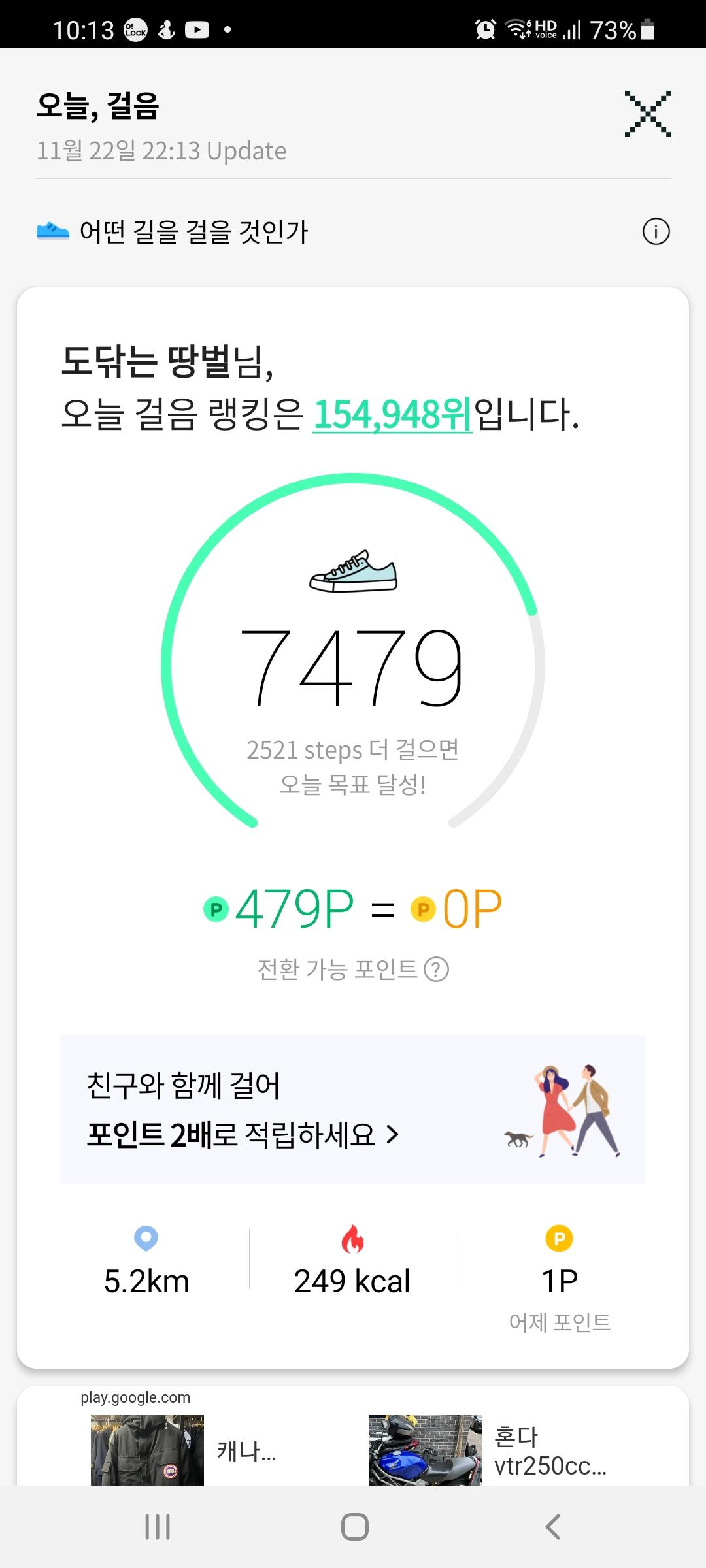Viewport: 706px width, 1568px height.
Task: Close the 오늘, 걸음 screen
Action: click(647, 114)
